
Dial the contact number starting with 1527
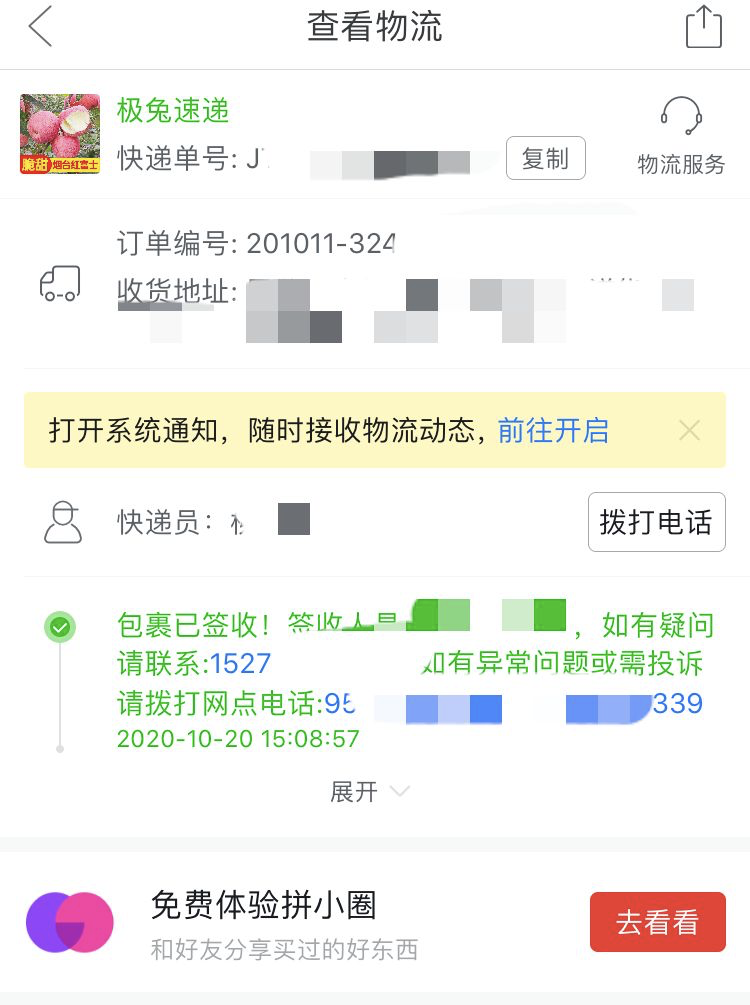click(x=238, y=663)
